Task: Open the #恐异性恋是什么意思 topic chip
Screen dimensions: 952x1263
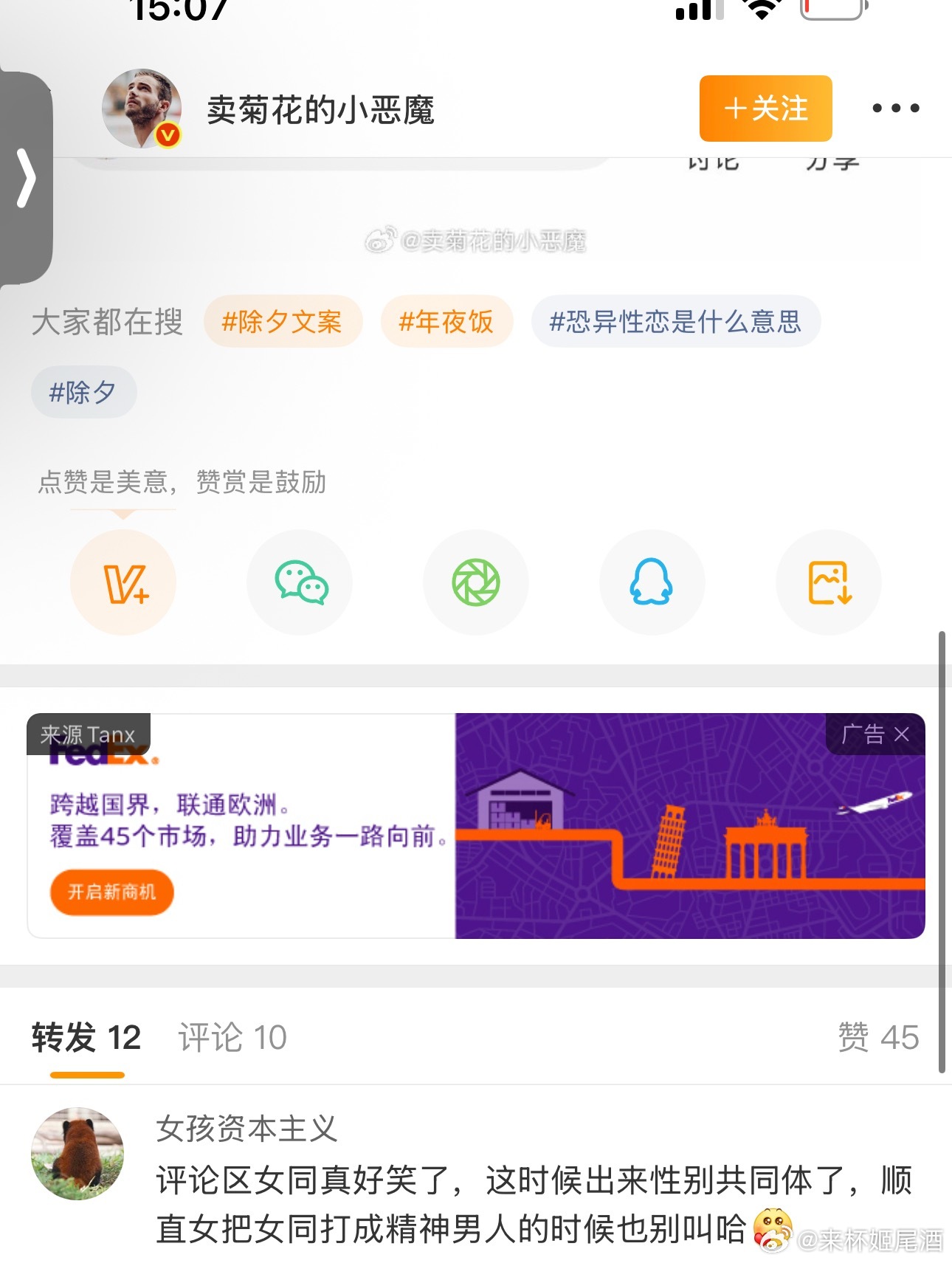Action: 675,322
